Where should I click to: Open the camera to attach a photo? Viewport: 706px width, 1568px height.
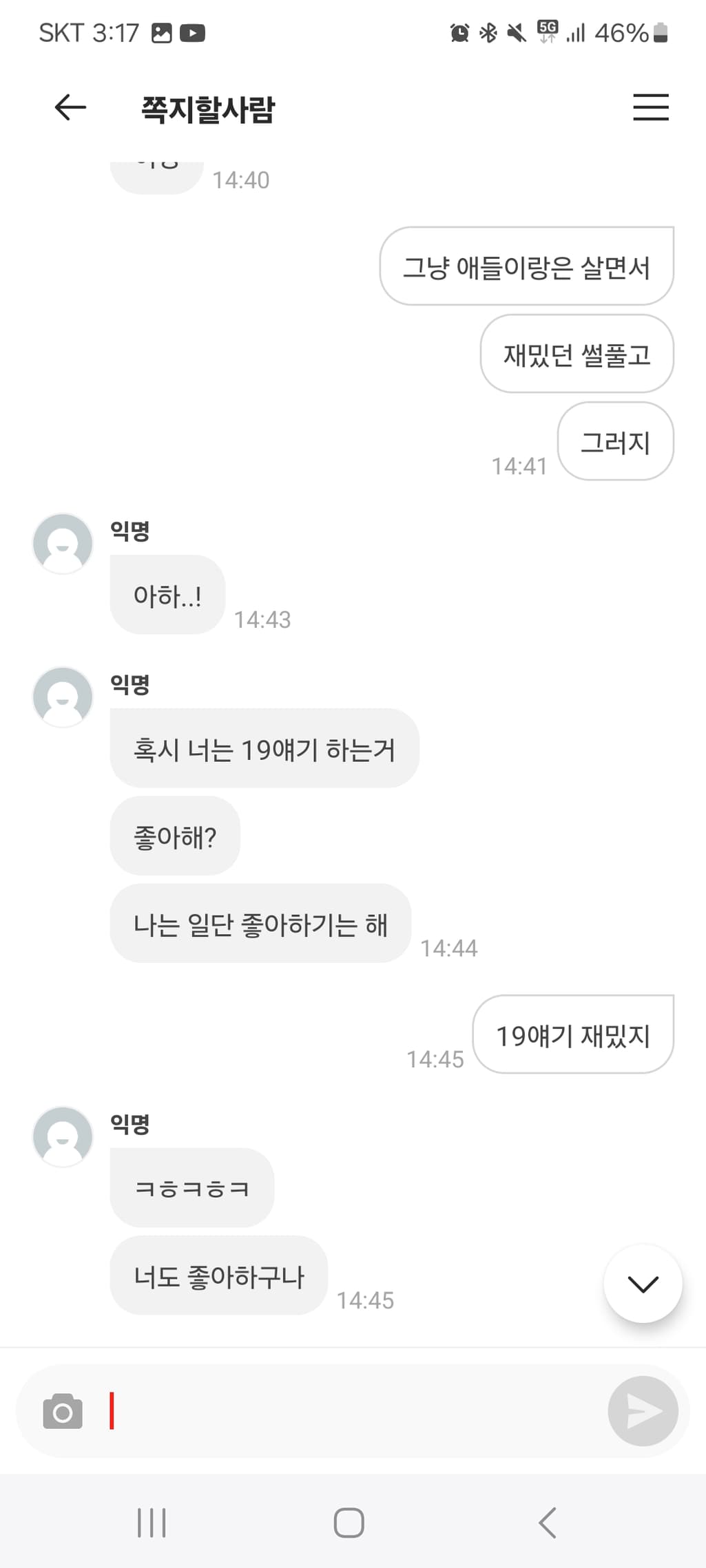click(x=63, y=1412)
